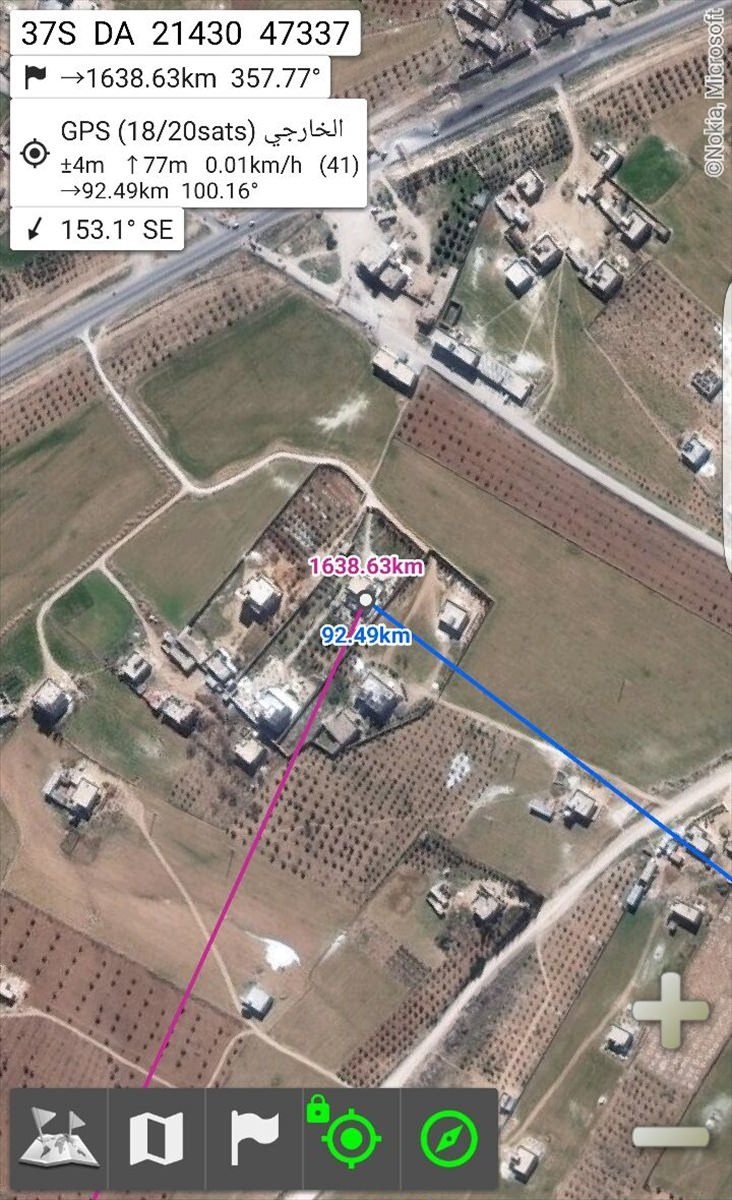Zoom in with the plus button
The width and height of the screenshot is (732, 1200).
671,1011
